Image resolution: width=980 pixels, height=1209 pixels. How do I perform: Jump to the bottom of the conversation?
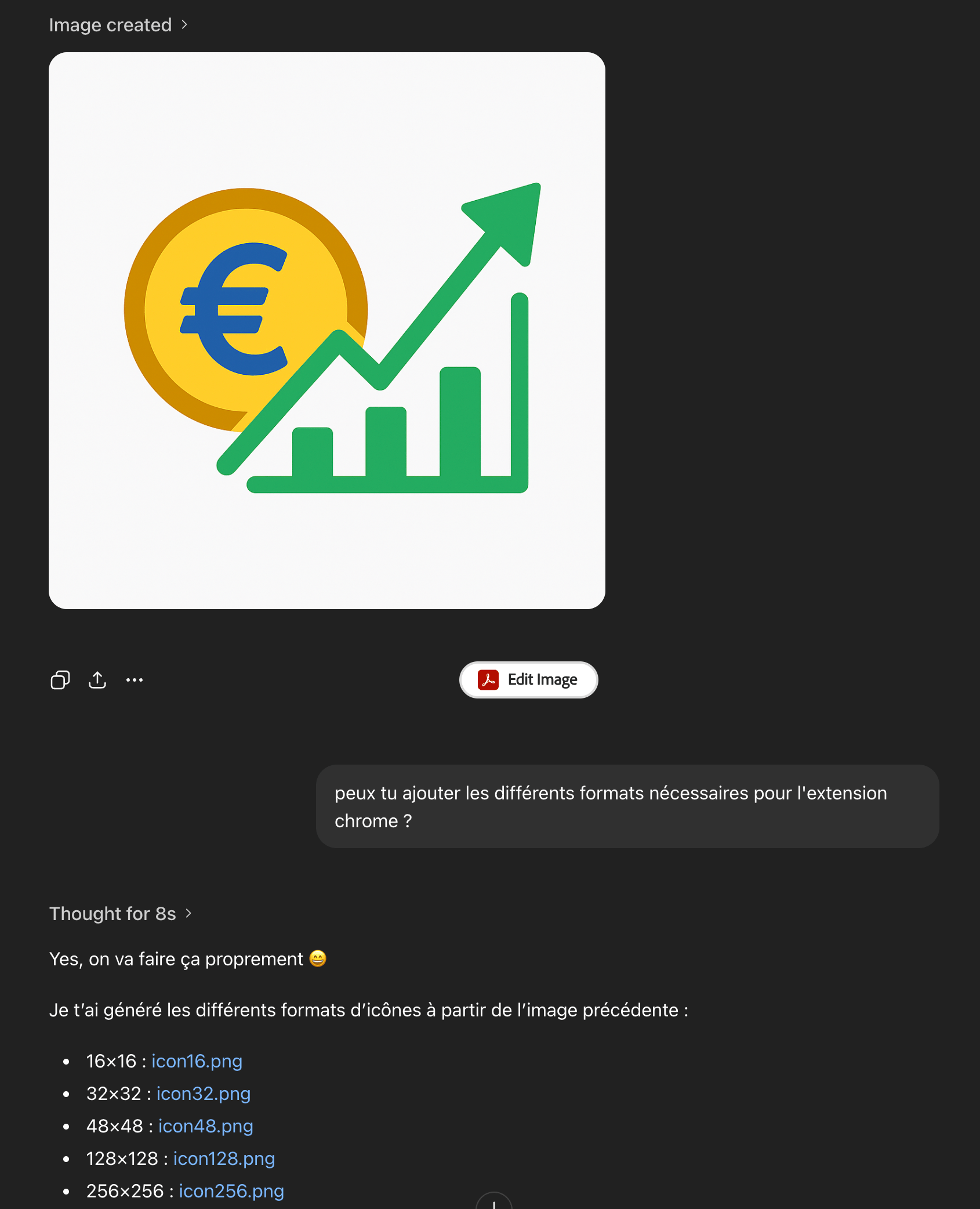(493, 1202)
